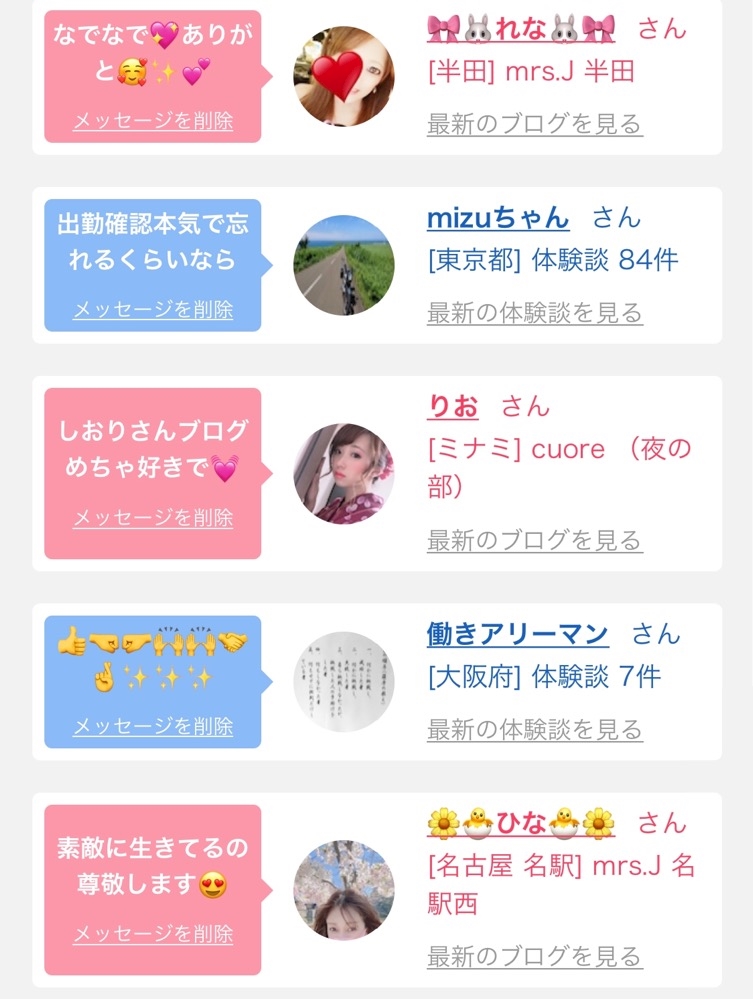753x999 pixels.
Task: Delete the thumbs-up emoji message
Action: 153,726
